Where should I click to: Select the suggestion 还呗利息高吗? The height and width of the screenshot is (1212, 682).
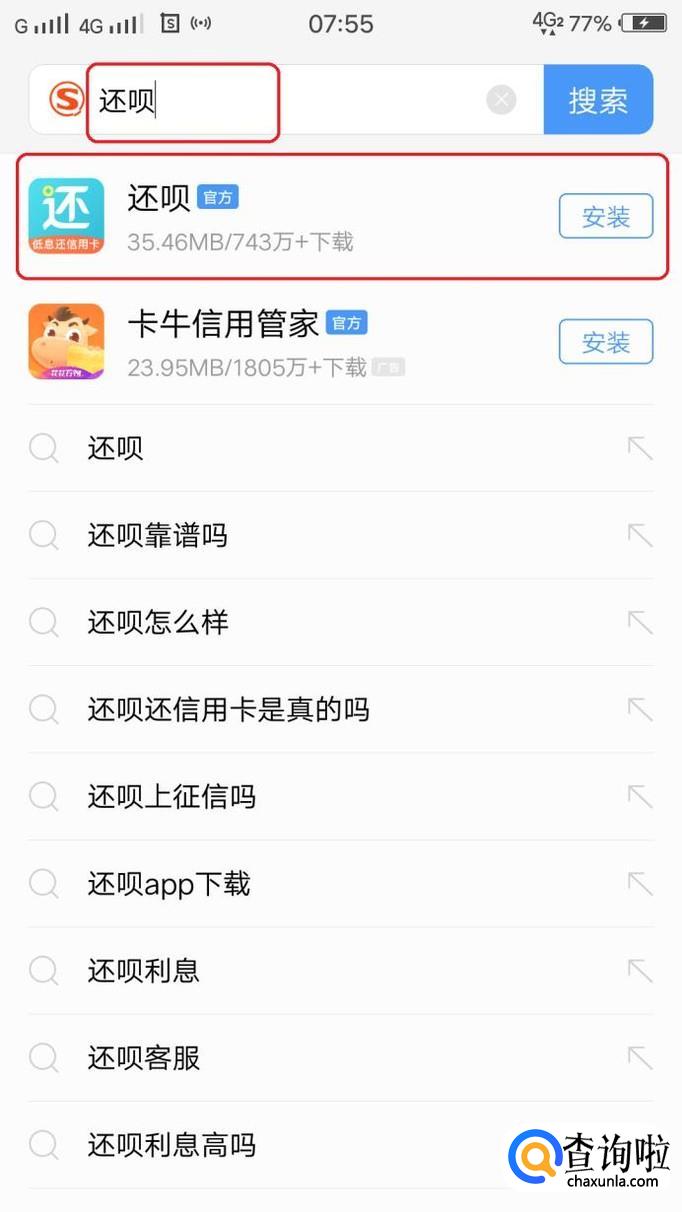click(171, 1145)
